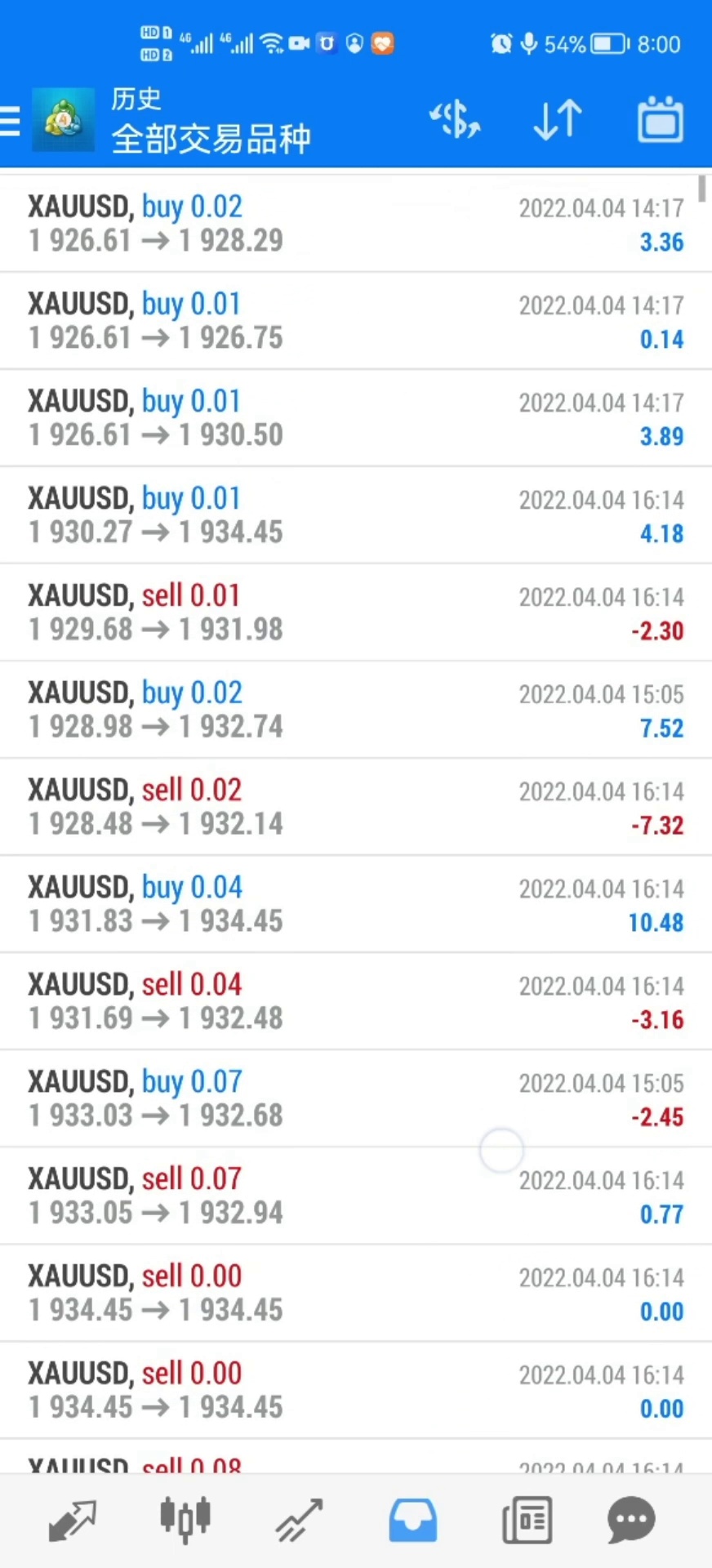The width and height of the screenshot is (712, 1568).
Task: Open the sell 0.01 trade with loss -2.30
Action: point(355,612)
